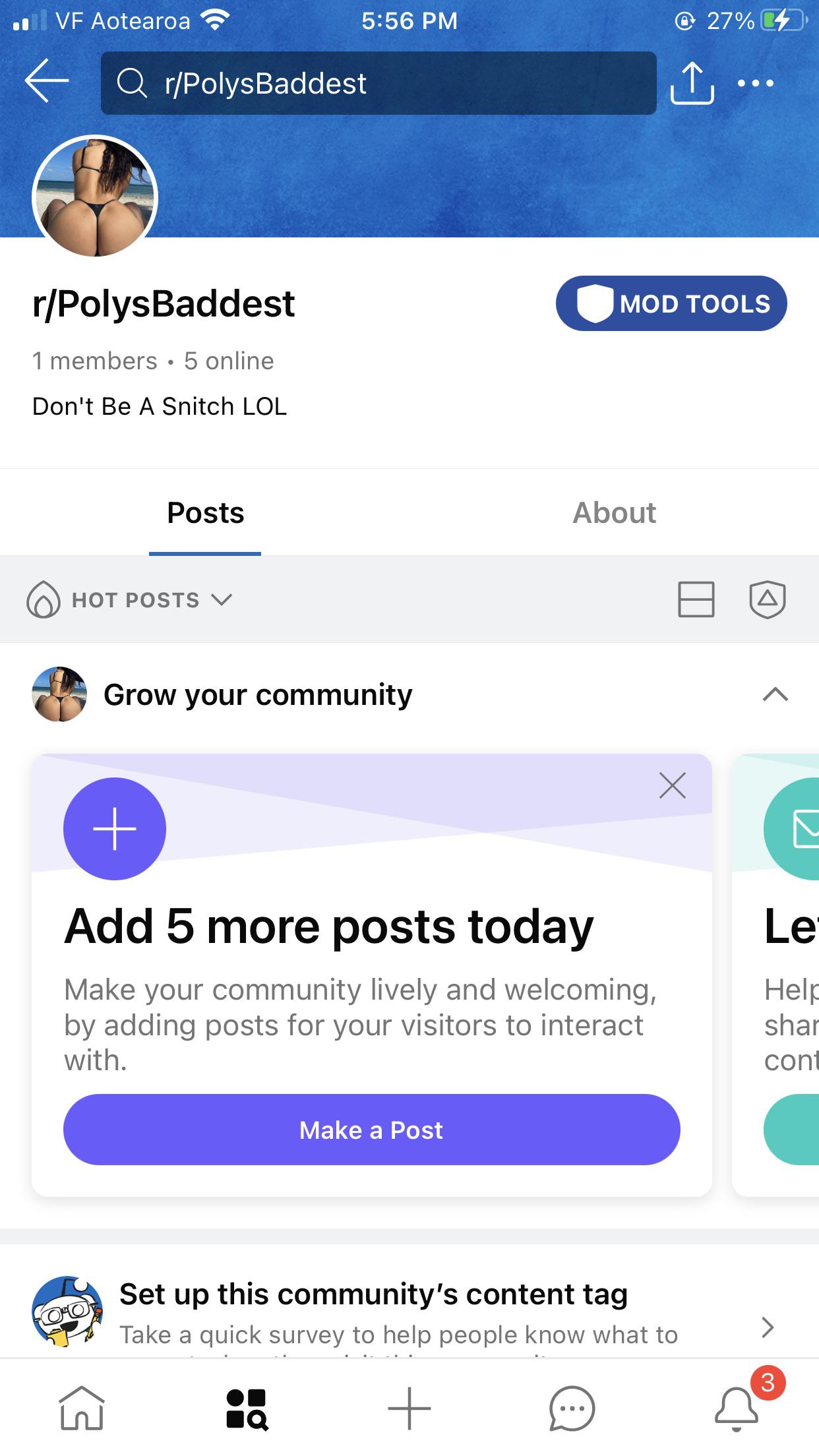Screen dimensions: 819x1456
Task: Open the overflow three-dot menu
Action: coord(756,83)
